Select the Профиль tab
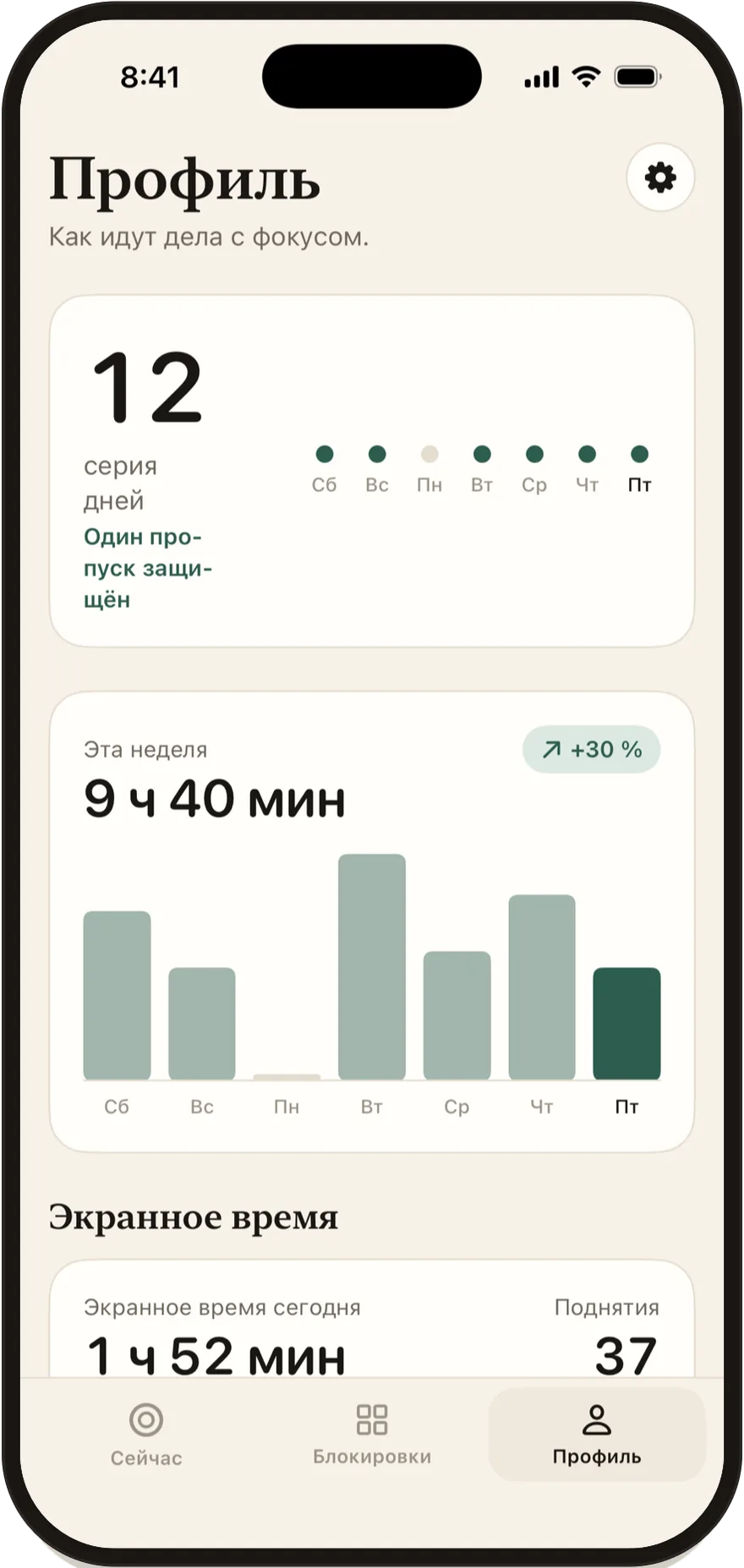Image resolution: width=744 pixels, height=1568 pixels. 597,1434
